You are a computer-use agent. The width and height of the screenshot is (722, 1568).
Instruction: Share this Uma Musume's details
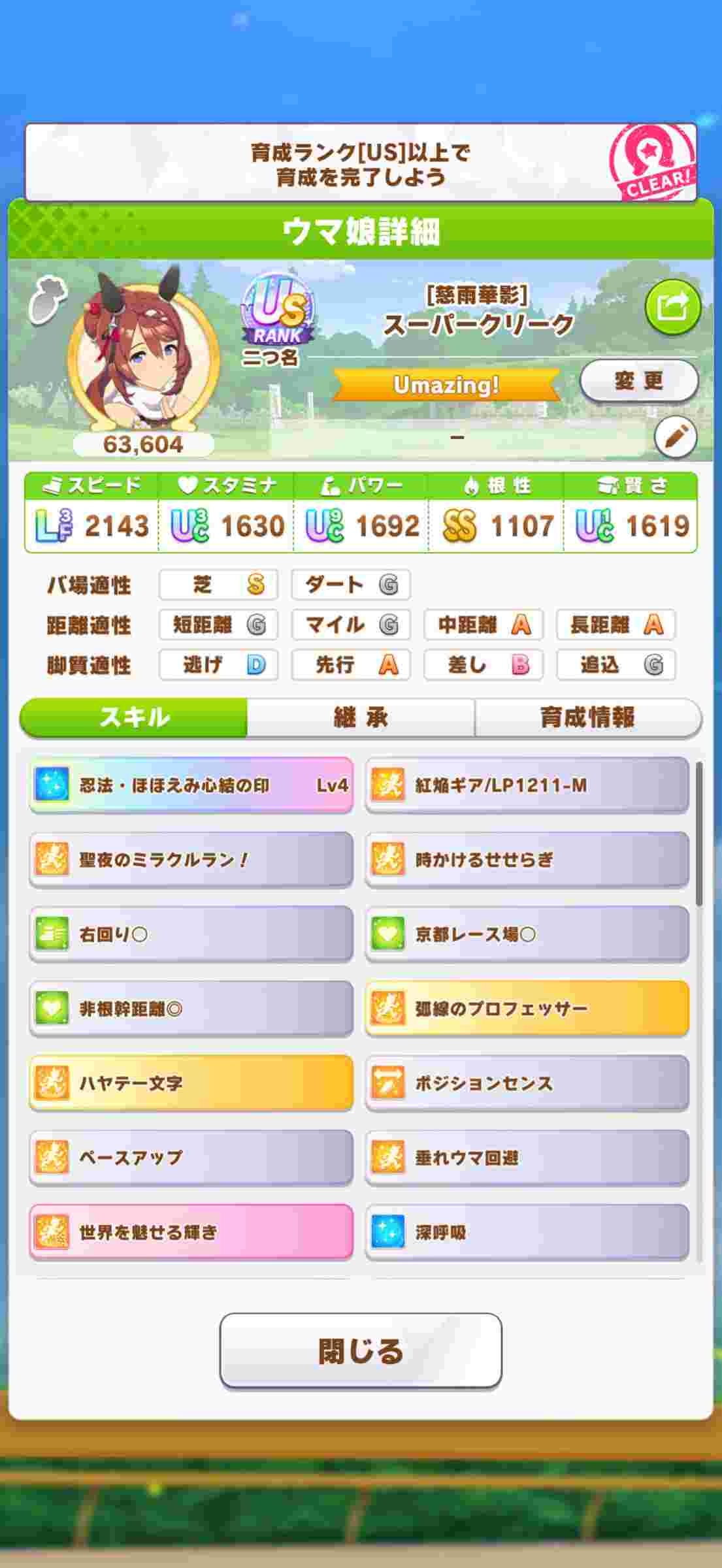pyautogui.click(x=672, y=306)
